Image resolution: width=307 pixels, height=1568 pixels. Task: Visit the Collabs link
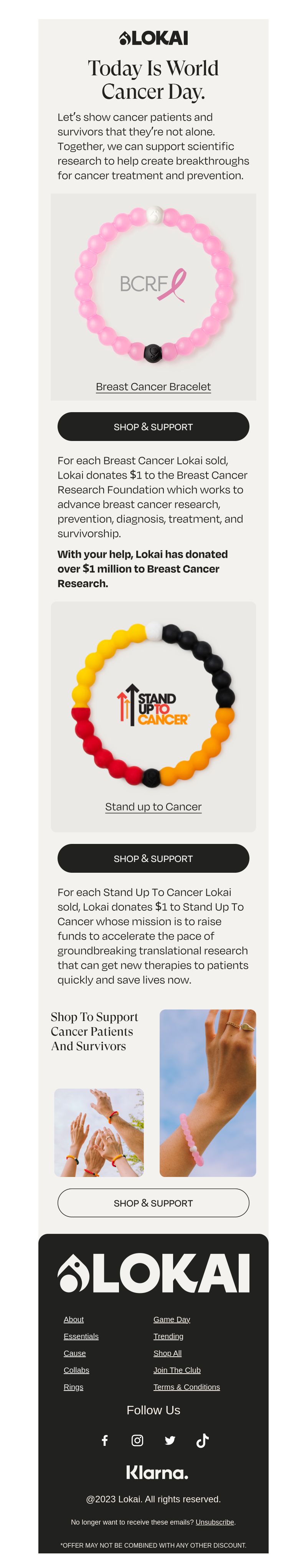coord(77,1370)
